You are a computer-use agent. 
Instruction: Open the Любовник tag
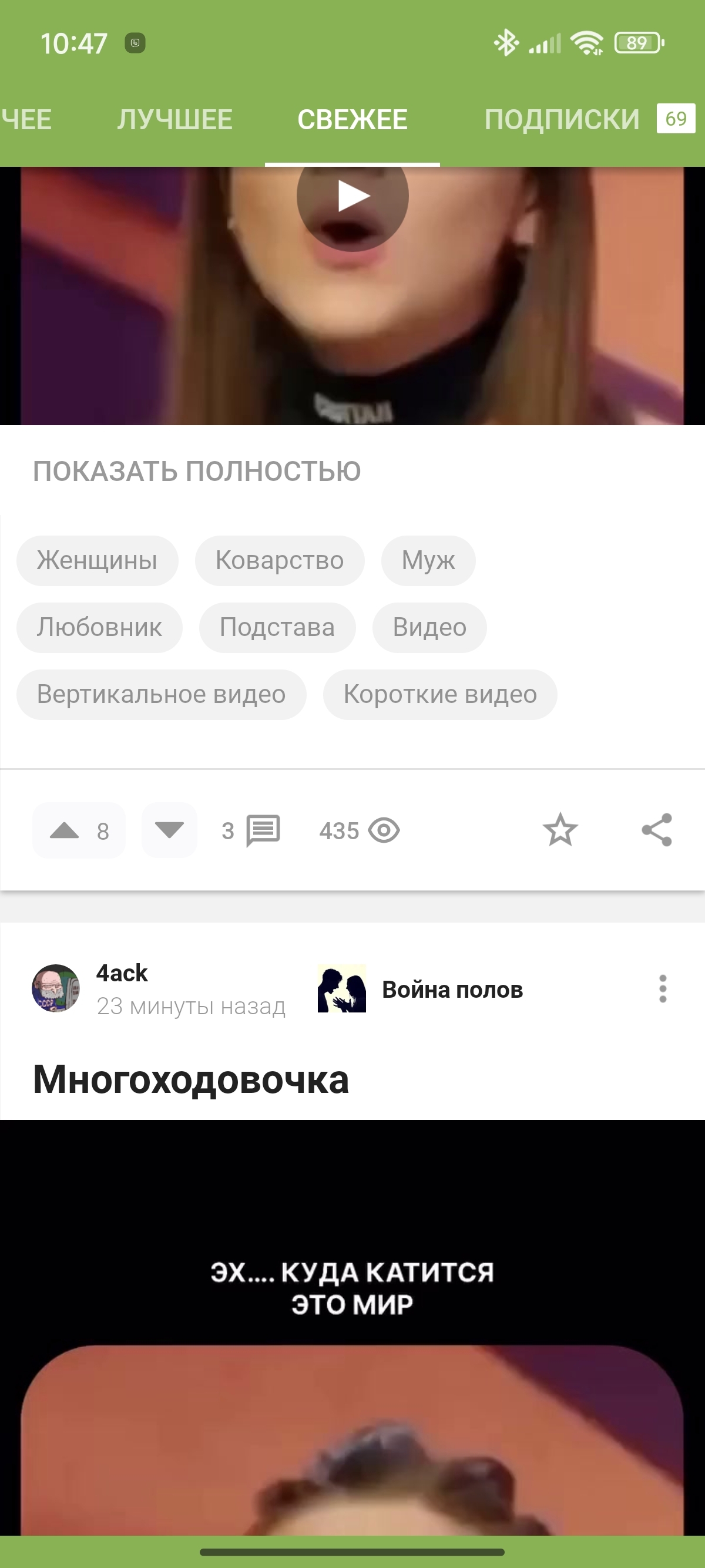pos(99,628)
